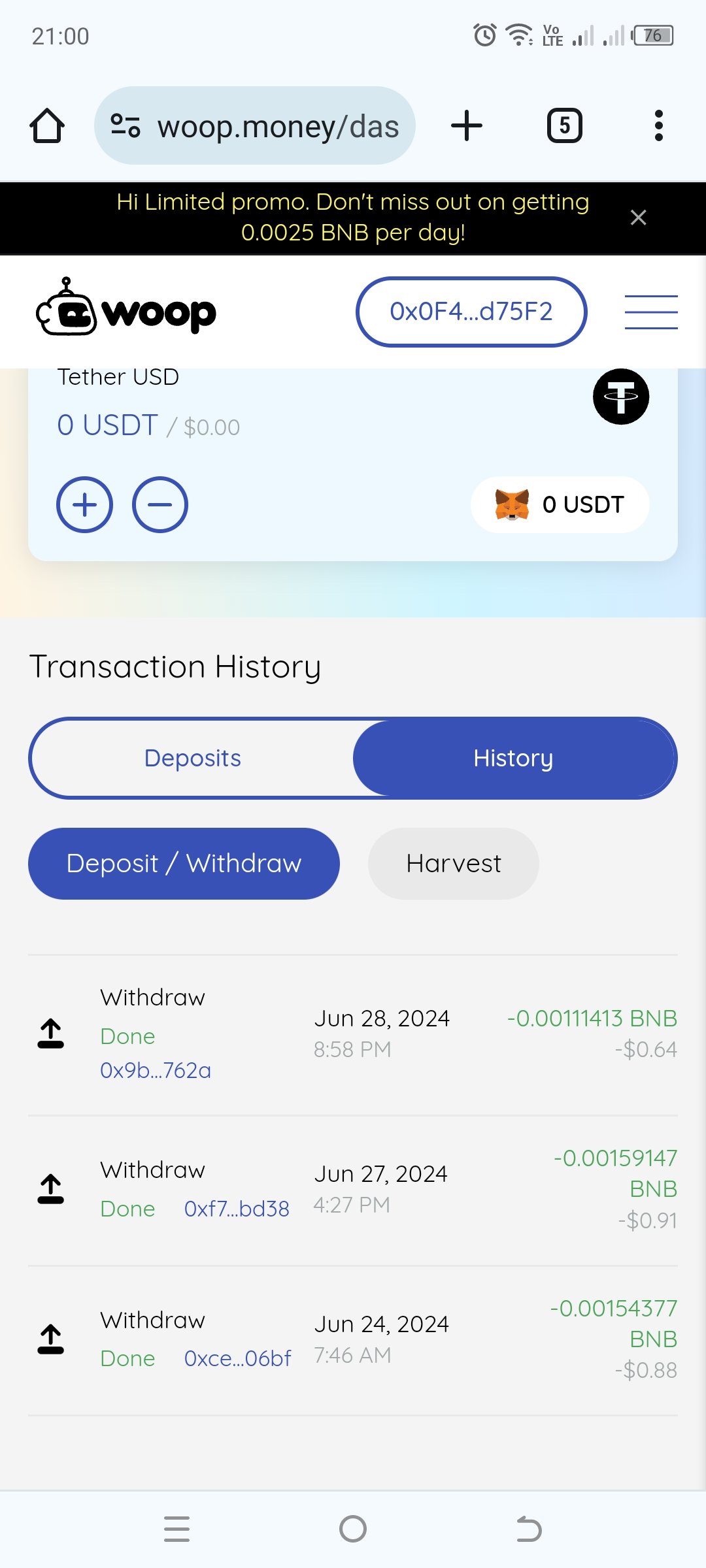The image size is (706, 1568).
Task: Open the browser overflow menu
Action: coord(658,125)
